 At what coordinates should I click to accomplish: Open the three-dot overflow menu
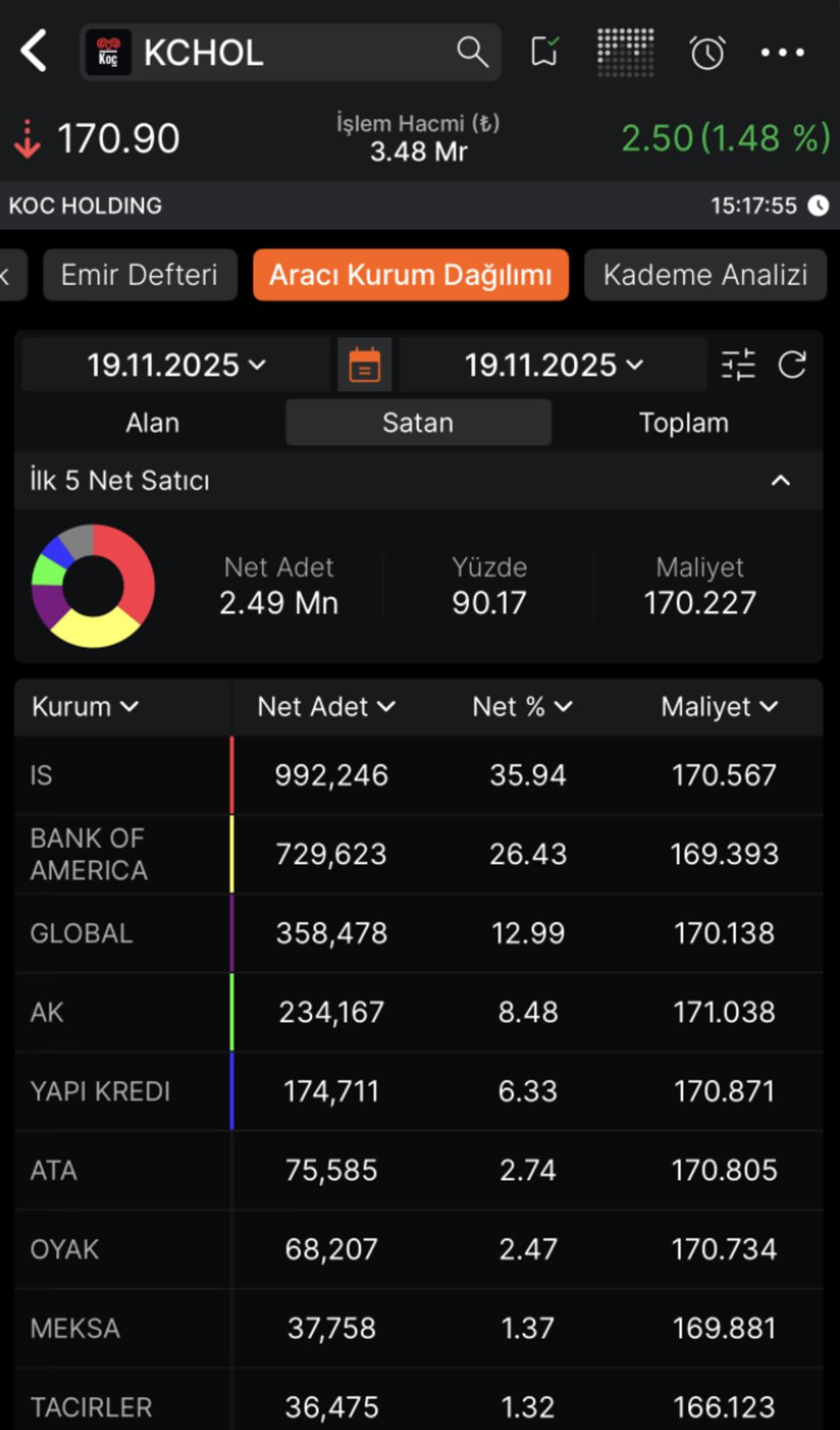click(x=781, y=53)
